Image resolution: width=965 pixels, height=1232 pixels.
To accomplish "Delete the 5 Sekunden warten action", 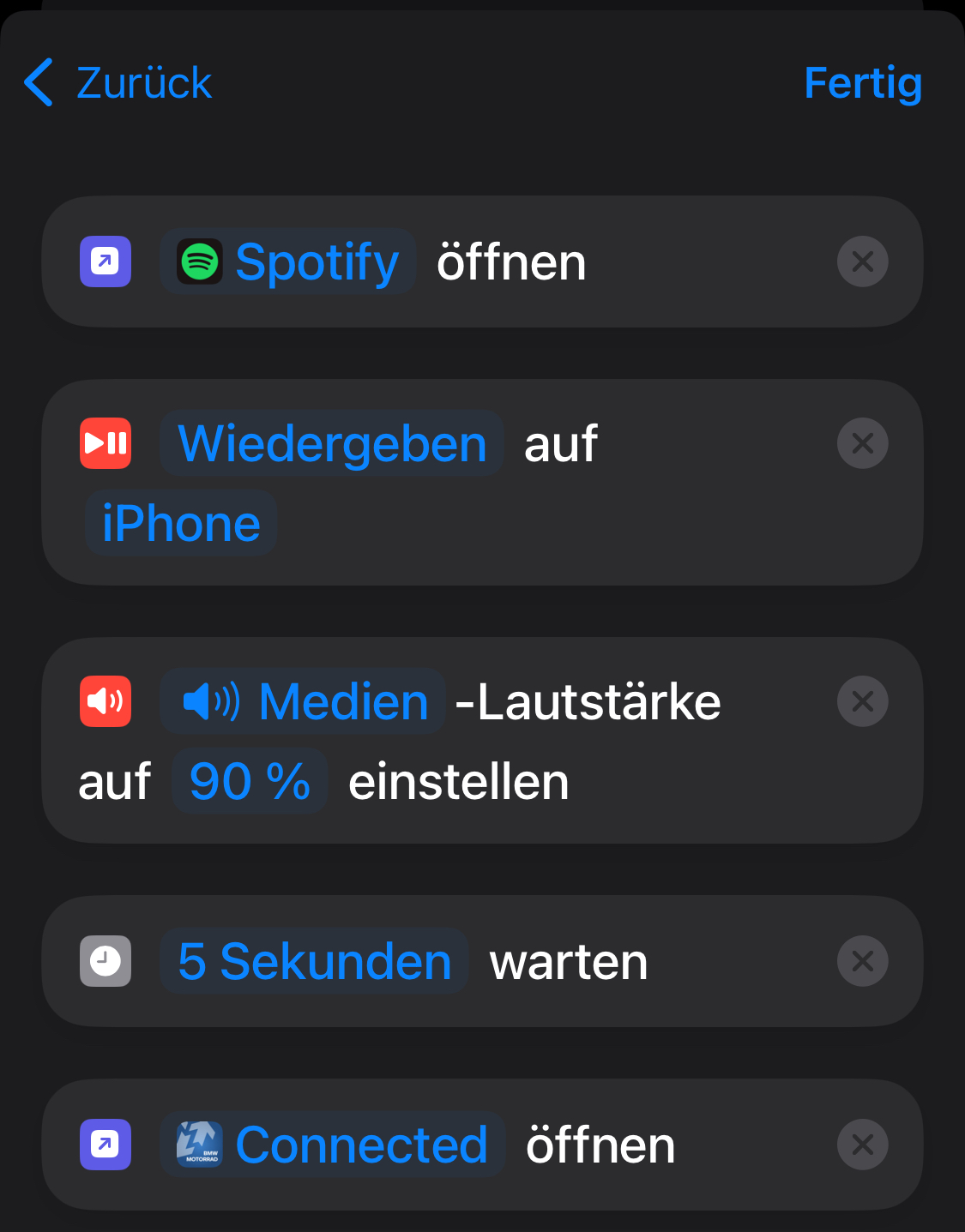I will click(862, 961).
